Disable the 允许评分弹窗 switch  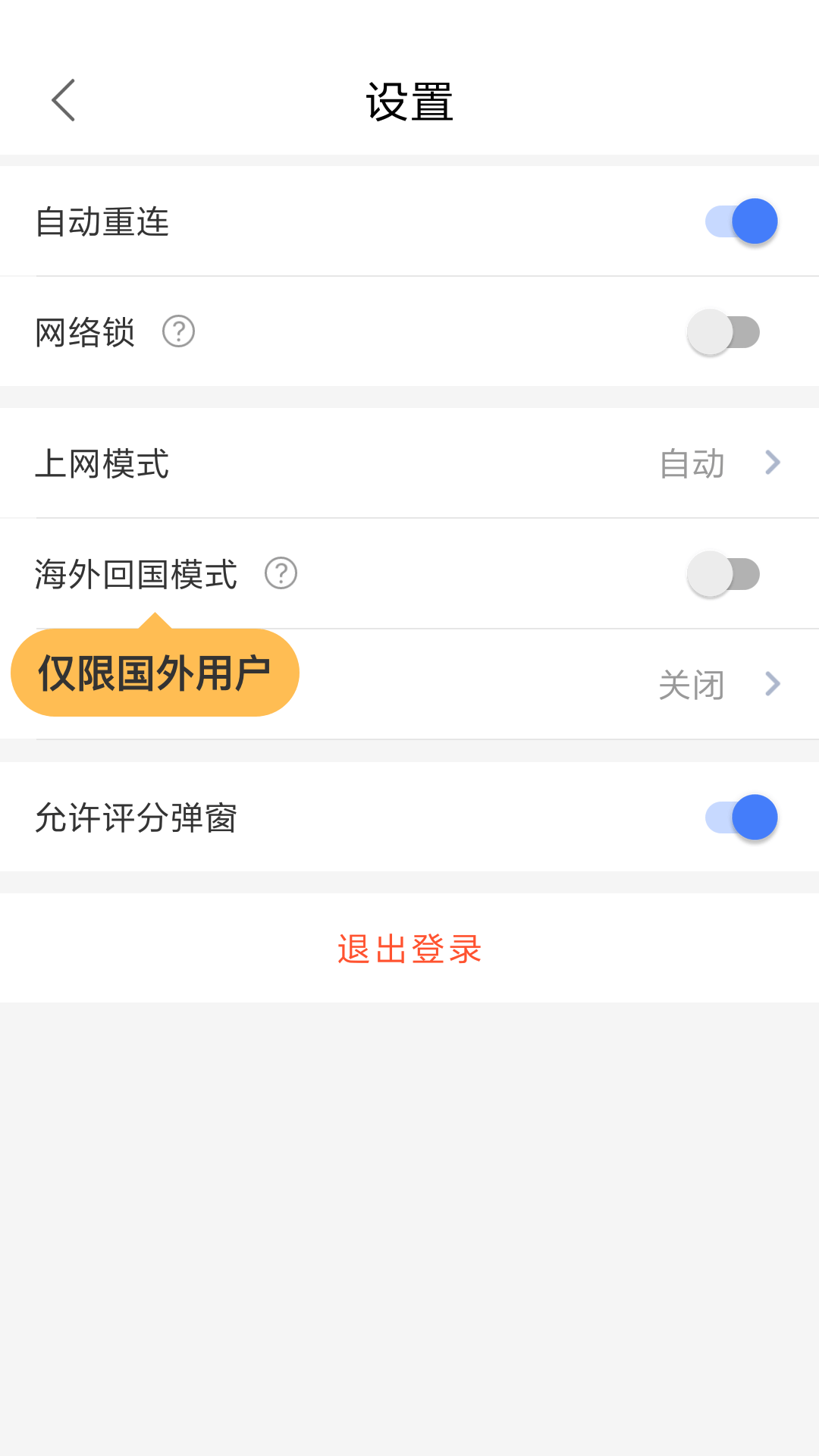(741, 817)
